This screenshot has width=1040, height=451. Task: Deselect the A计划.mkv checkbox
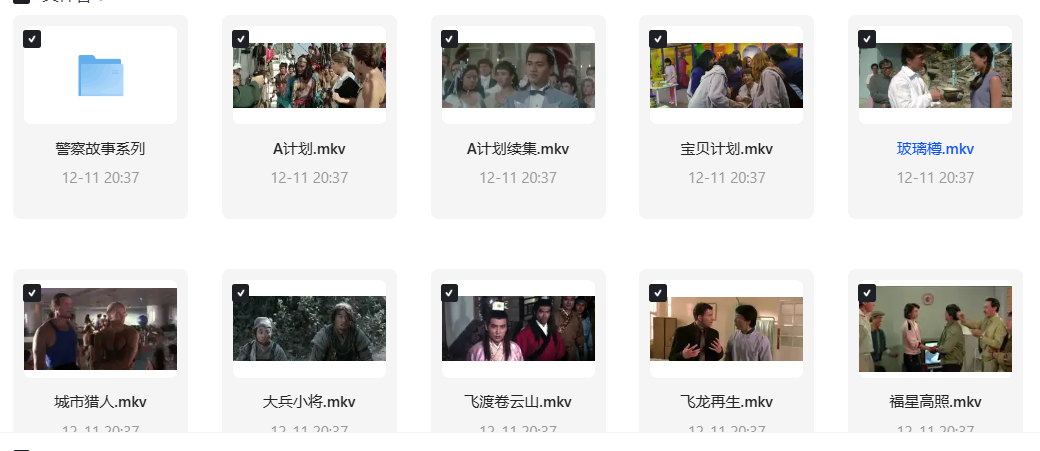240,39
